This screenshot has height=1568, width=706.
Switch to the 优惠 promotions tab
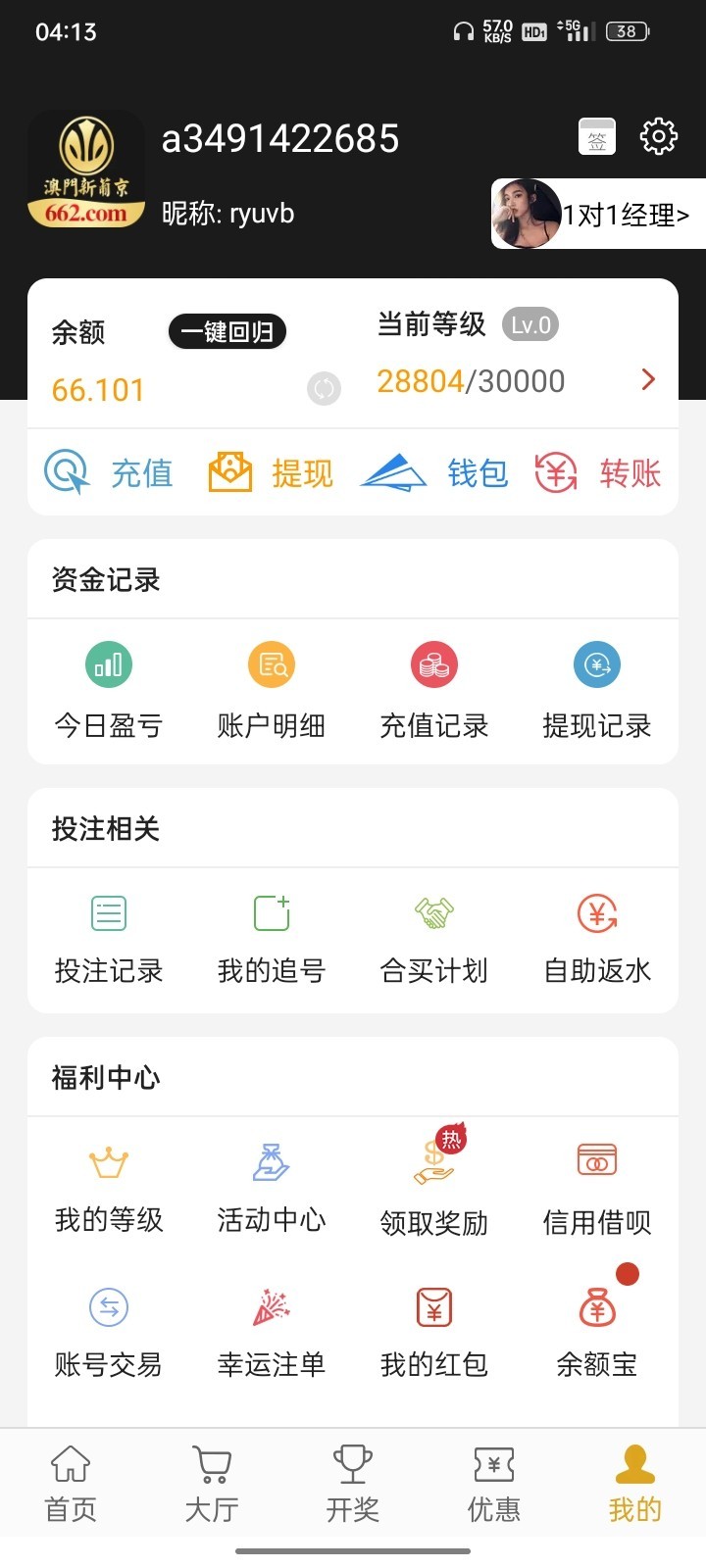coord(494,1483)
